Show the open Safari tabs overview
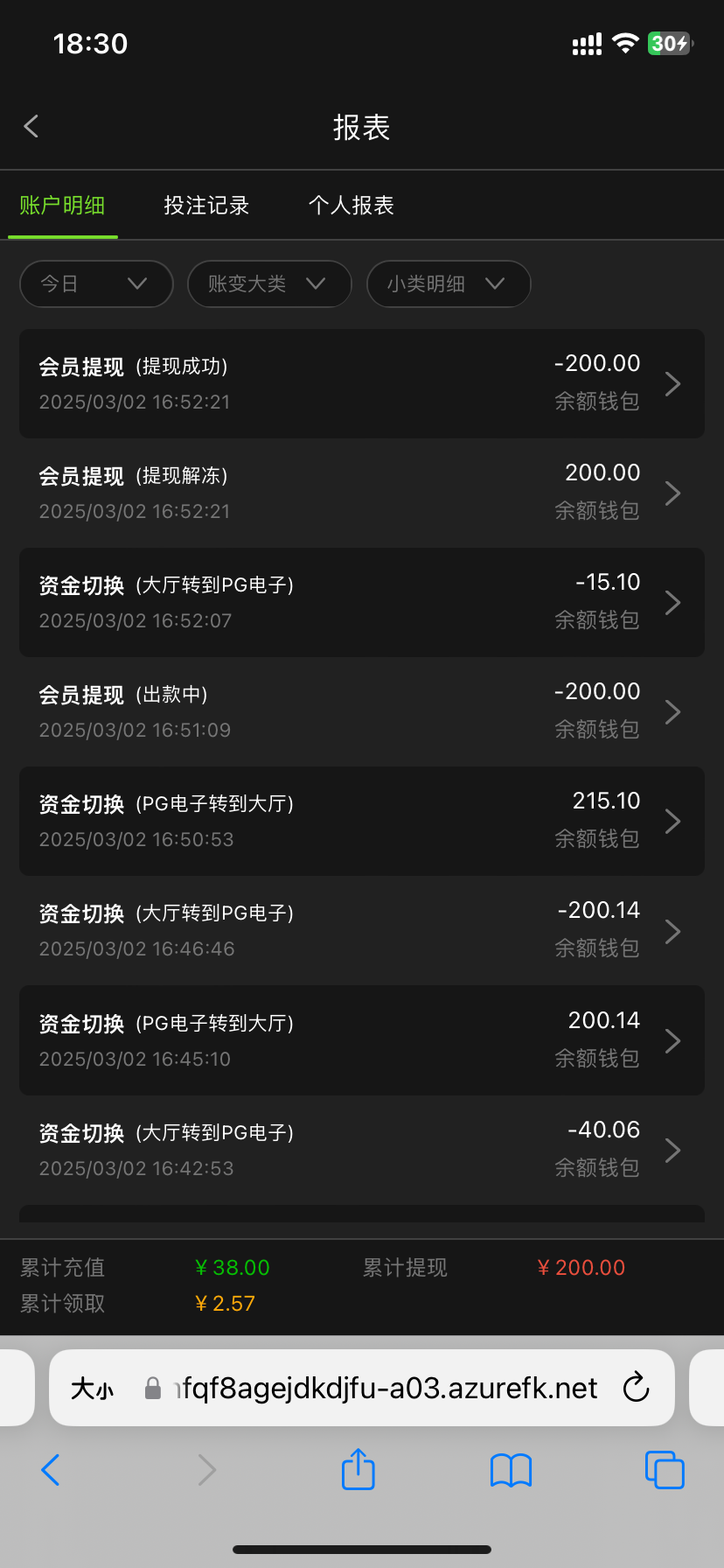This screenshot has width=724, height=1568. pos(665,1470)
